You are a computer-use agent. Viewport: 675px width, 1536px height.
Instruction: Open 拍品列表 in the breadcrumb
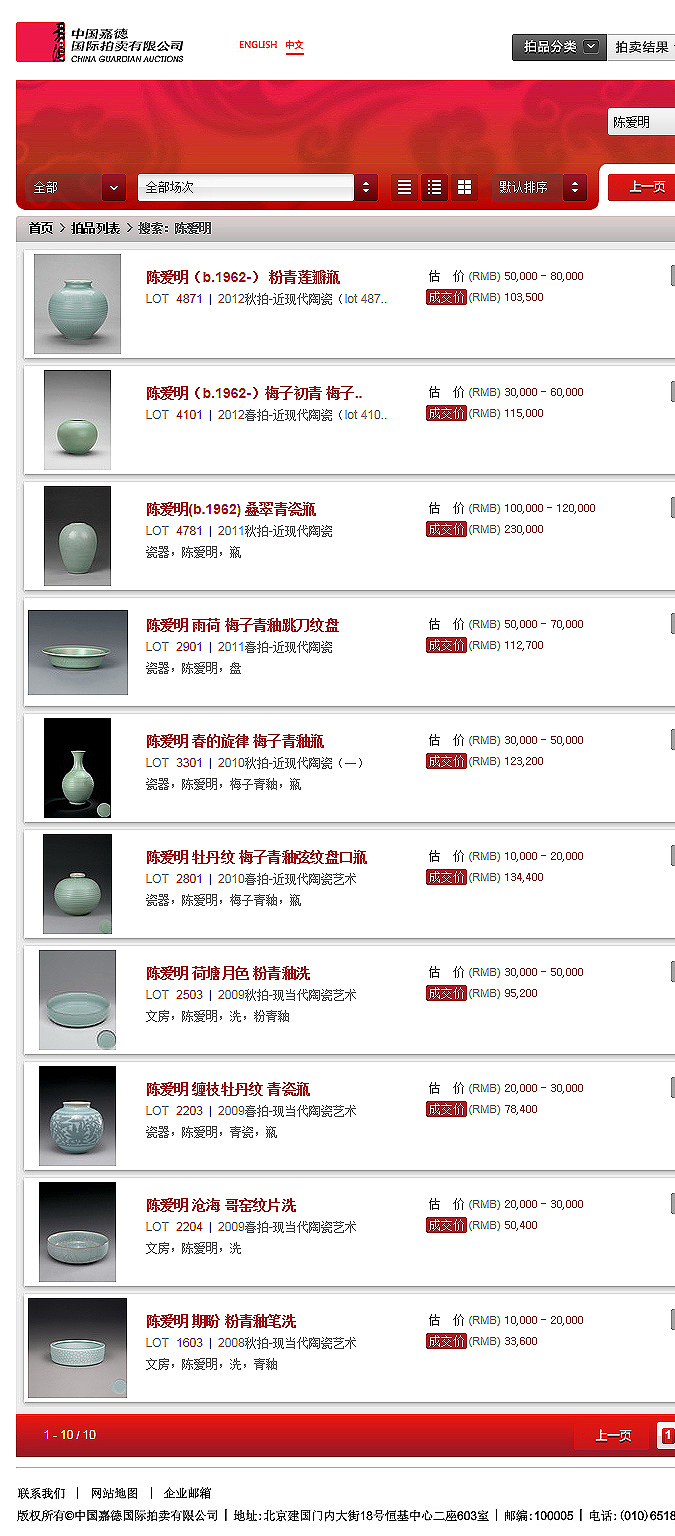(x=95, y=228)
